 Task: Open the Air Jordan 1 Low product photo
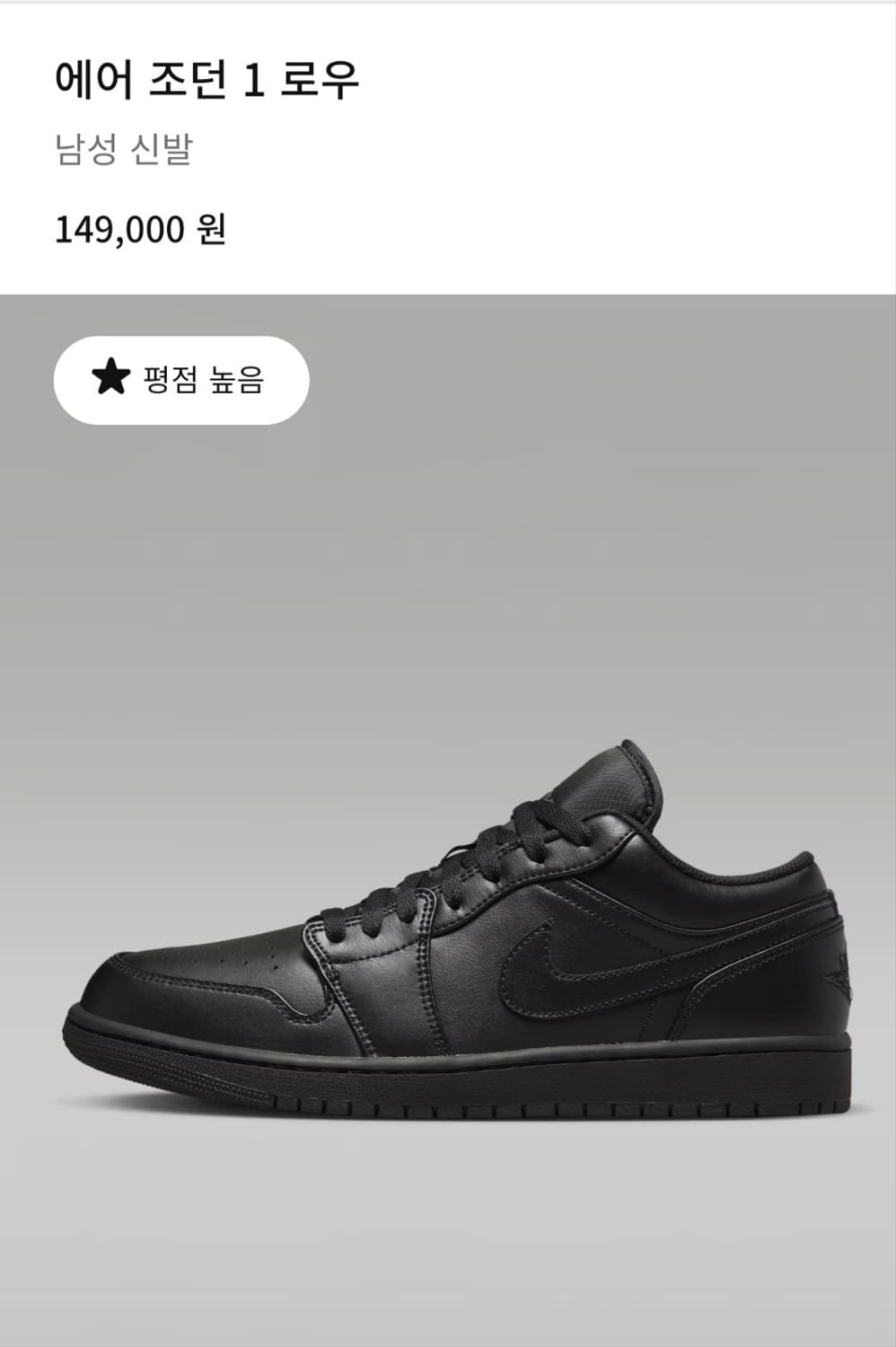click(x=458, y=934)
